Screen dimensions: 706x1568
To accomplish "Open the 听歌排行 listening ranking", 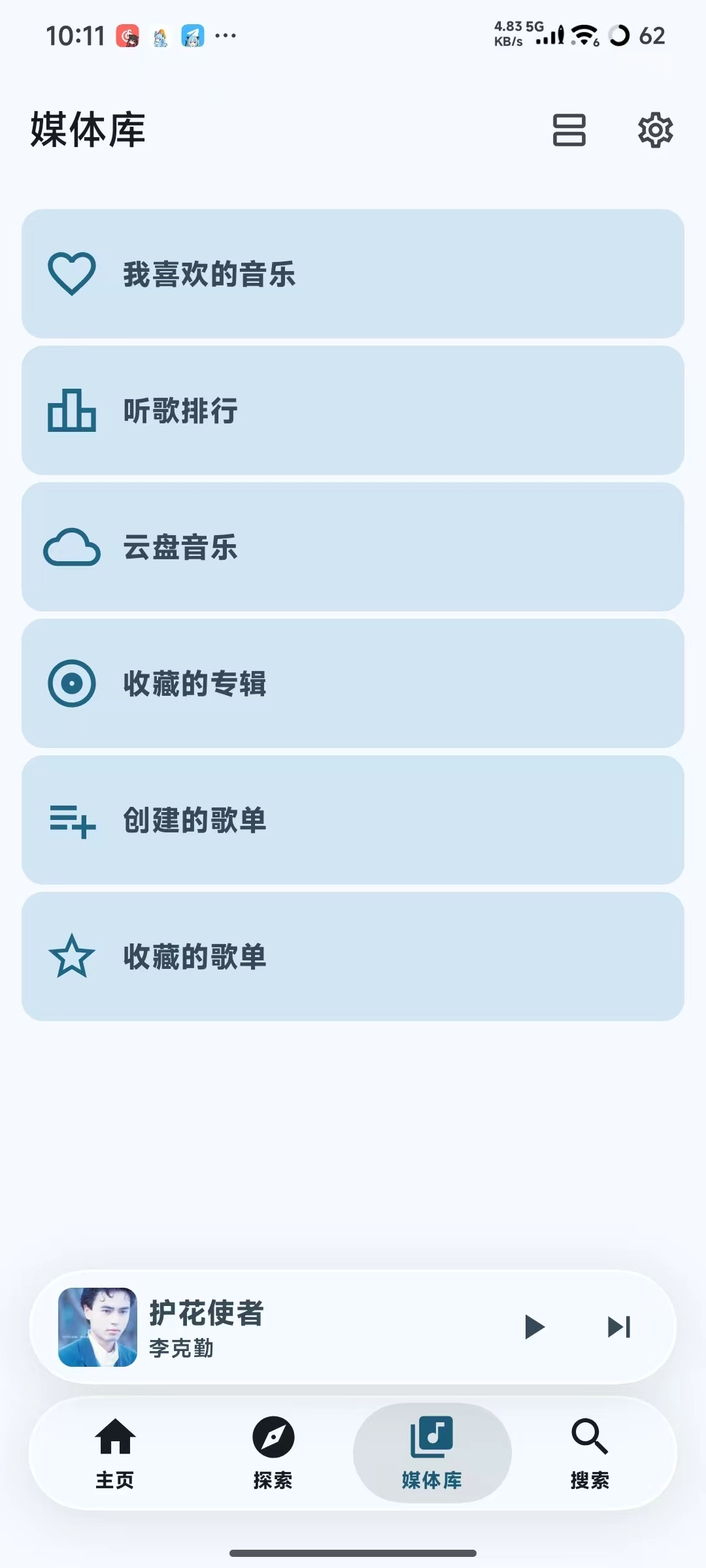I will pyautogui.click(x=353, y=410).
